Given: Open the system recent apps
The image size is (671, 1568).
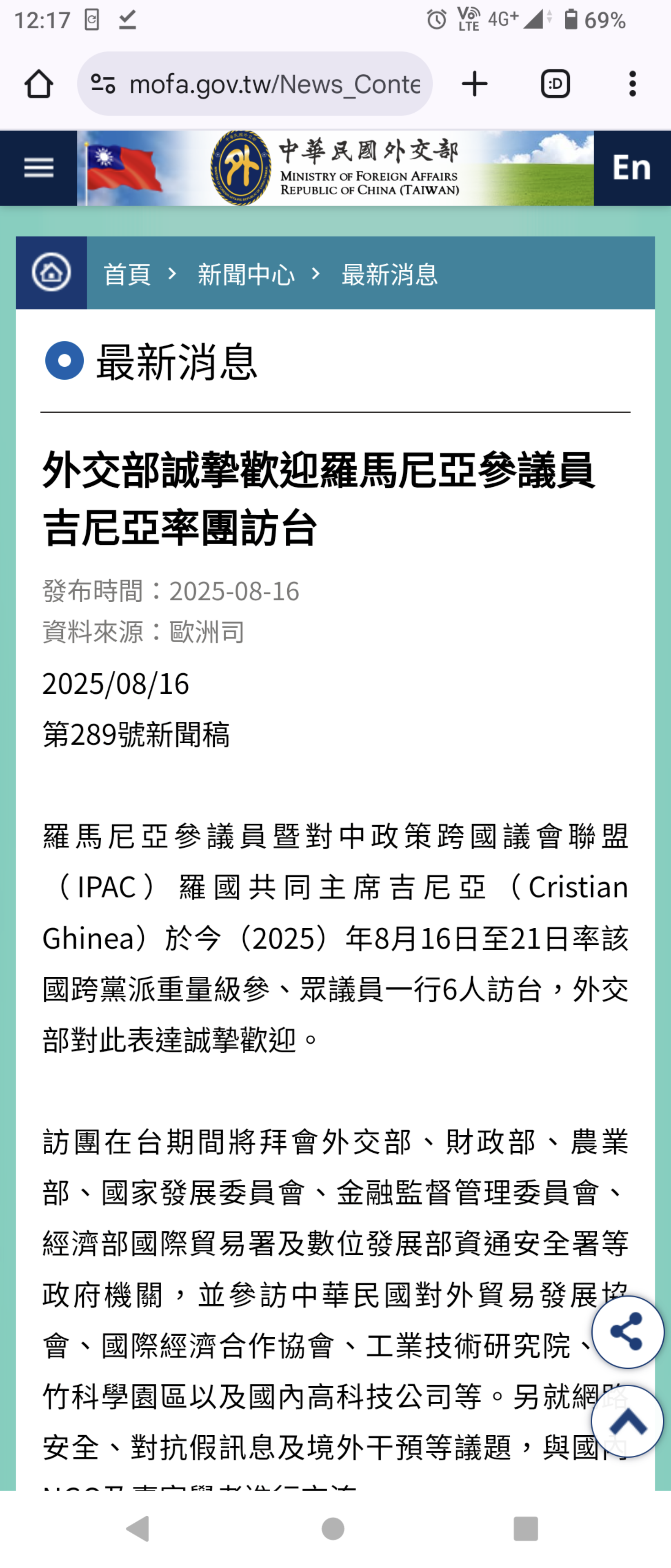Looking at the screenshot, I should (x=526, y=1528).
